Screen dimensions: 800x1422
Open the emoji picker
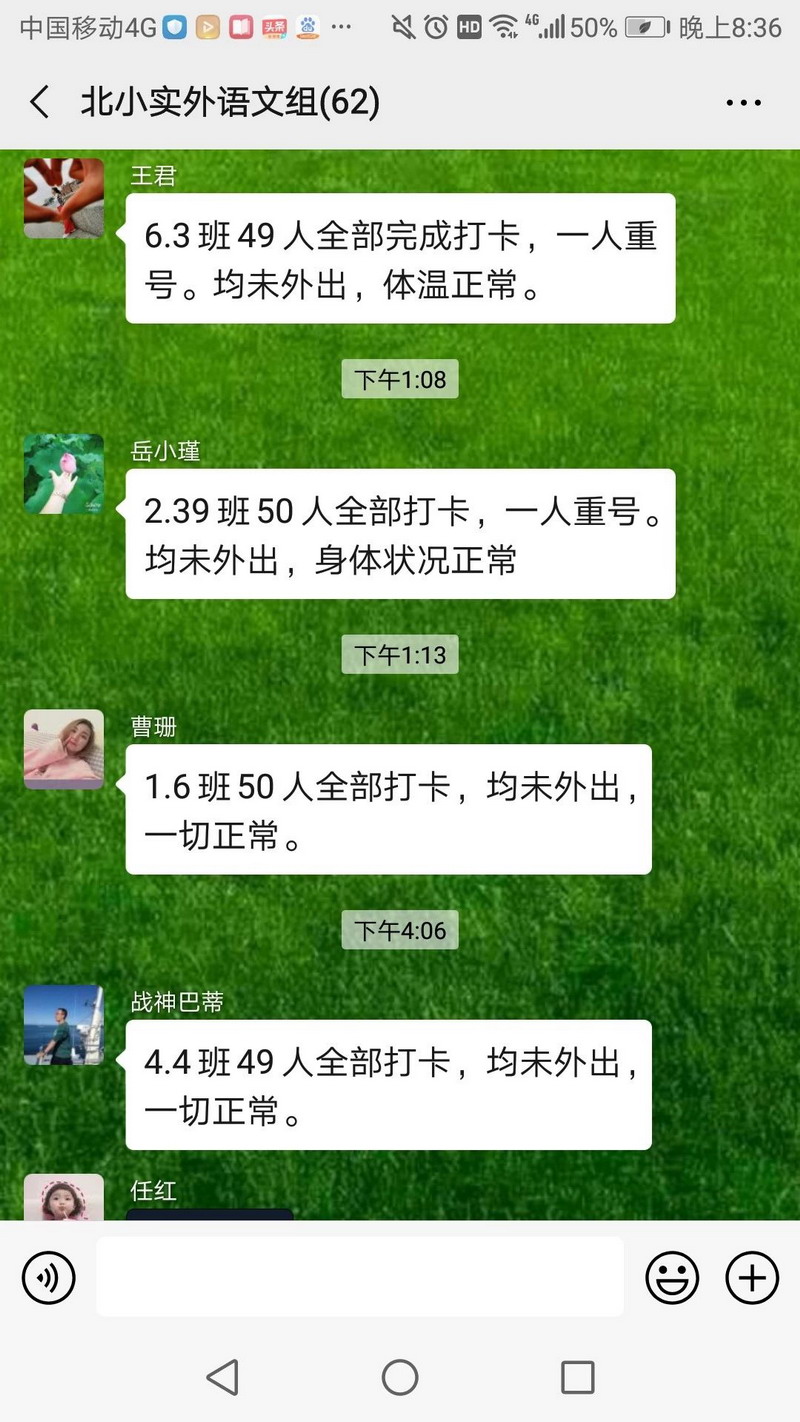(x=672, y=1277)
